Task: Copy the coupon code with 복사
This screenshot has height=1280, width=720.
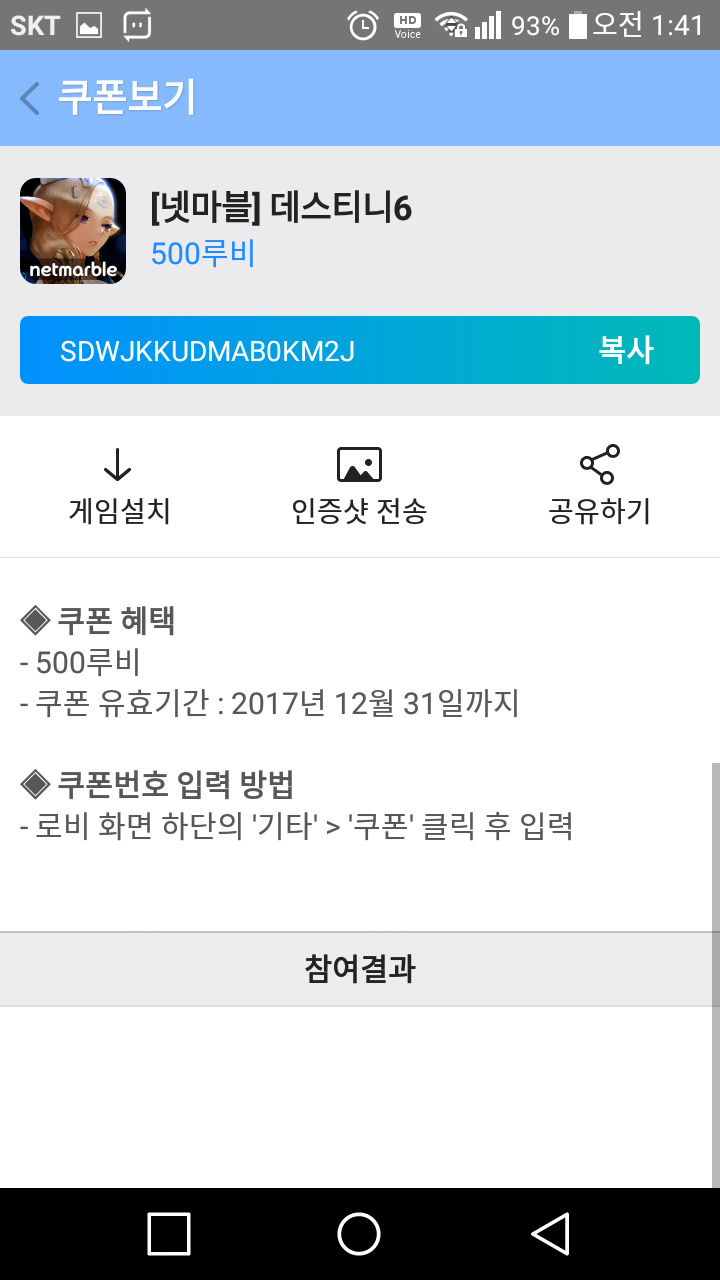Action: coord(626,350)
